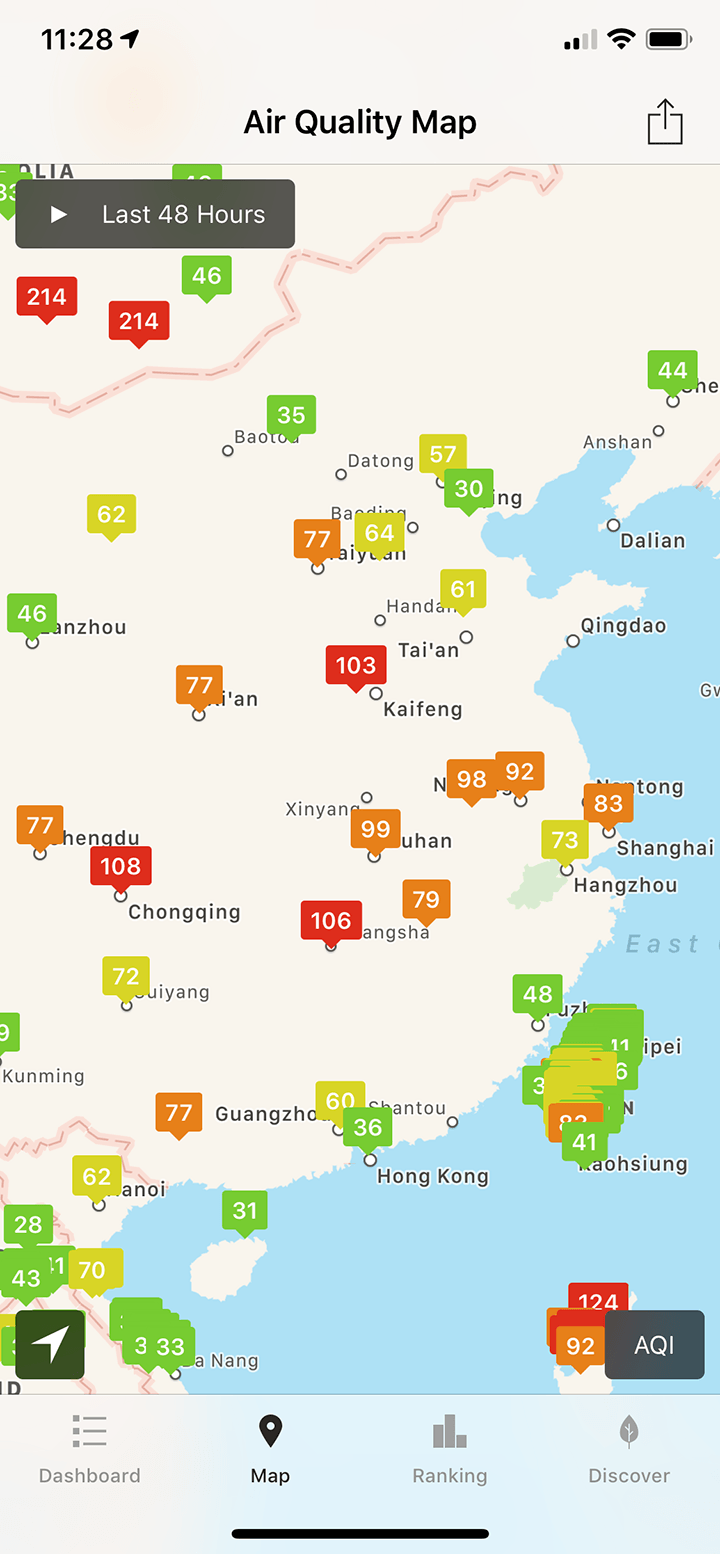Select the 108 marker above Chongqing

[x=121, y=866]
